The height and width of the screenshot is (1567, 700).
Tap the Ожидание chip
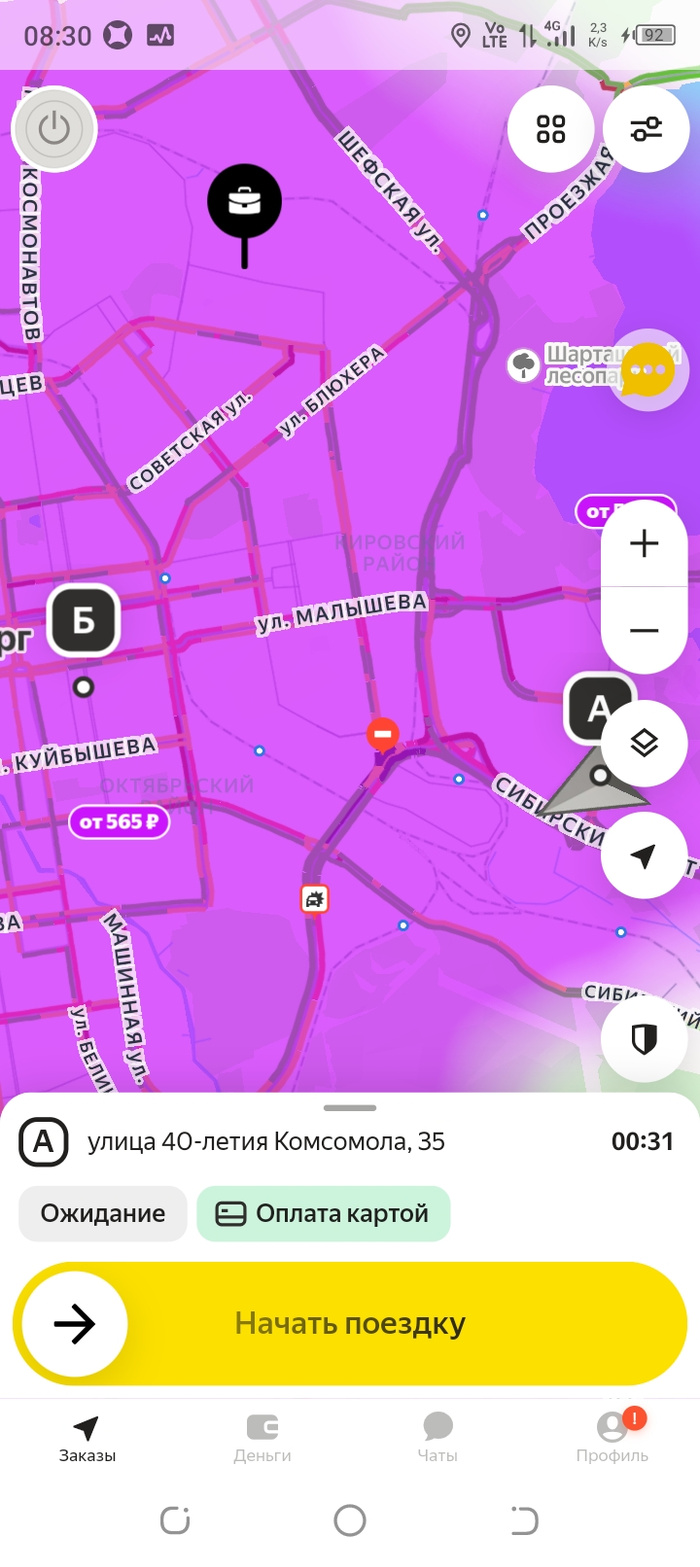point(103,1214)
